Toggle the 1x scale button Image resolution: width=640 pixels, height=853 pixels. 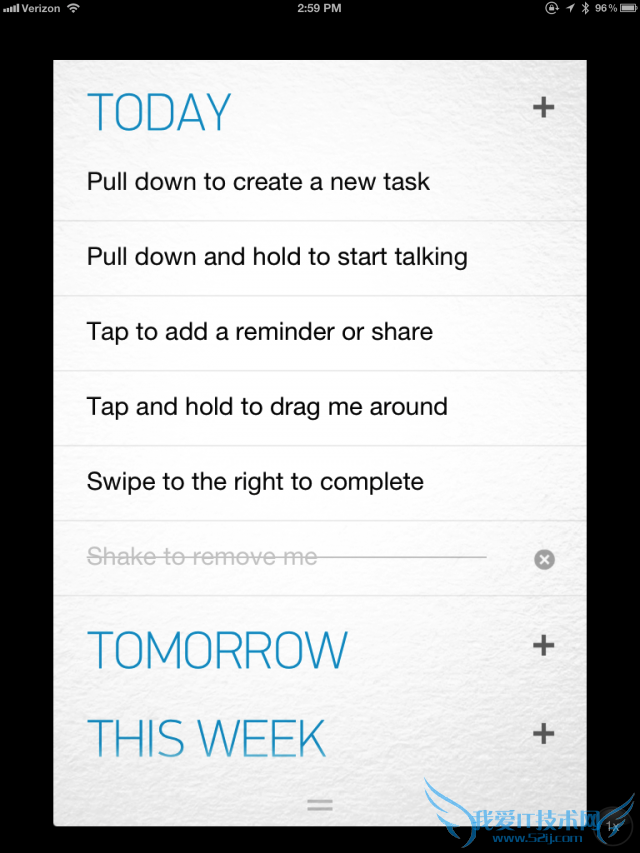pos(614,827)
